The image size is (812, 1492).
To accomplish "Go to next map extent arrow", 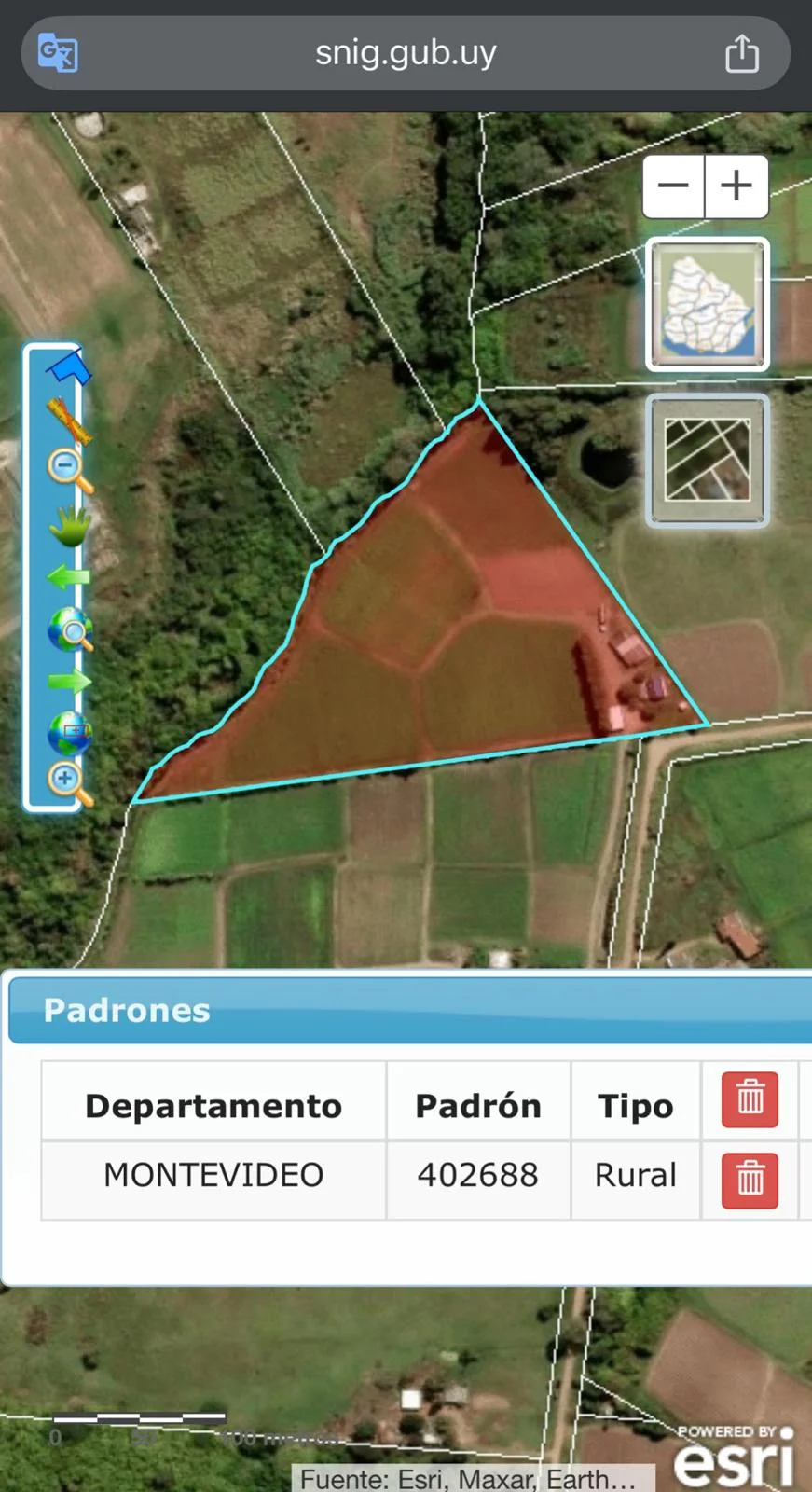I will (x=69, y=682).
